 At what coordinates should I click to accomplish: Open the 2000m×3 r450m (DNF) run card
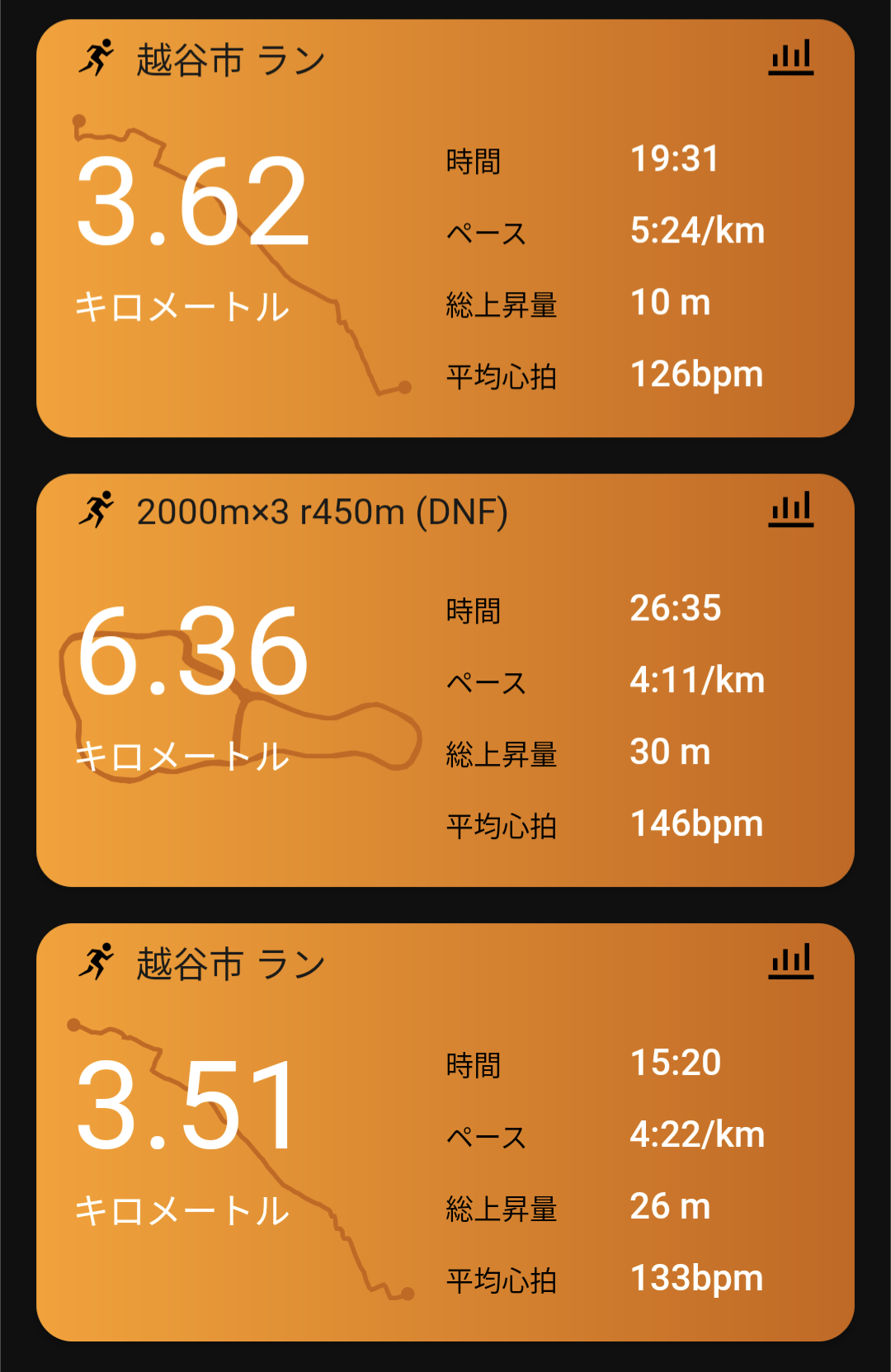(445, 681)
